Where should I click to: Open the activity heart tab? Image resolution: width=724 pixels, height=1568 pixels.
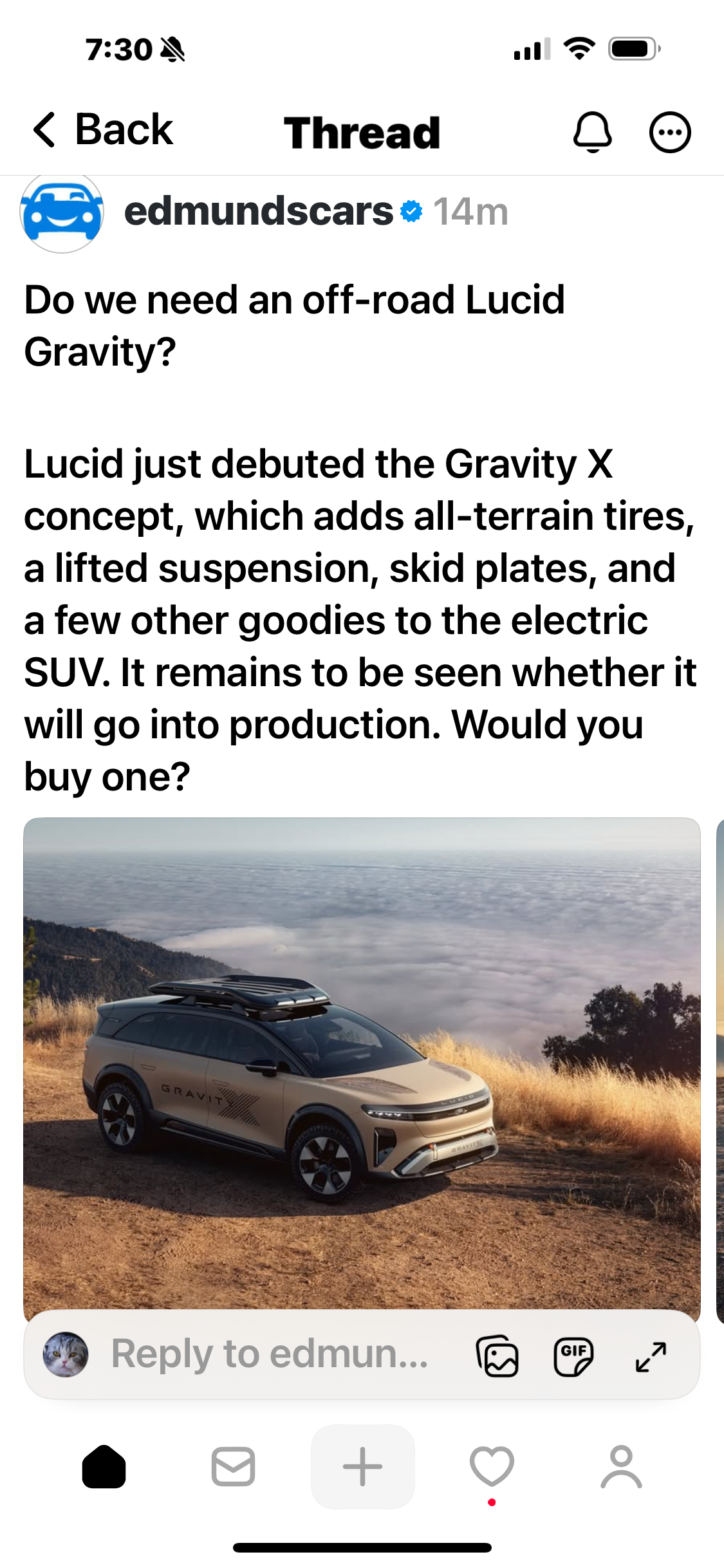[x=492, y=1467]
